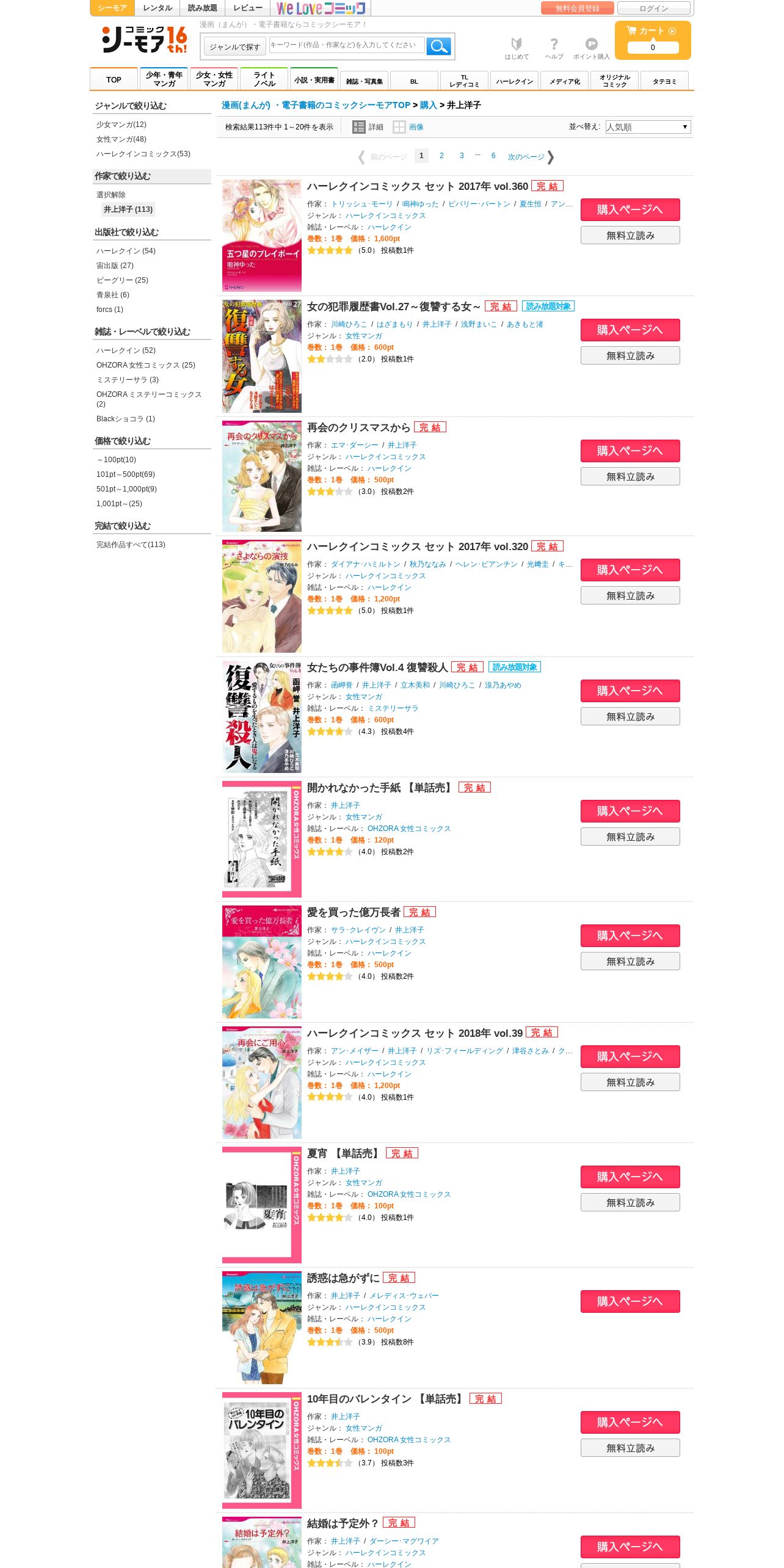Screen dimensions: 784x1568
Task: Open the カート shopping cart
Action: (653, 40)
